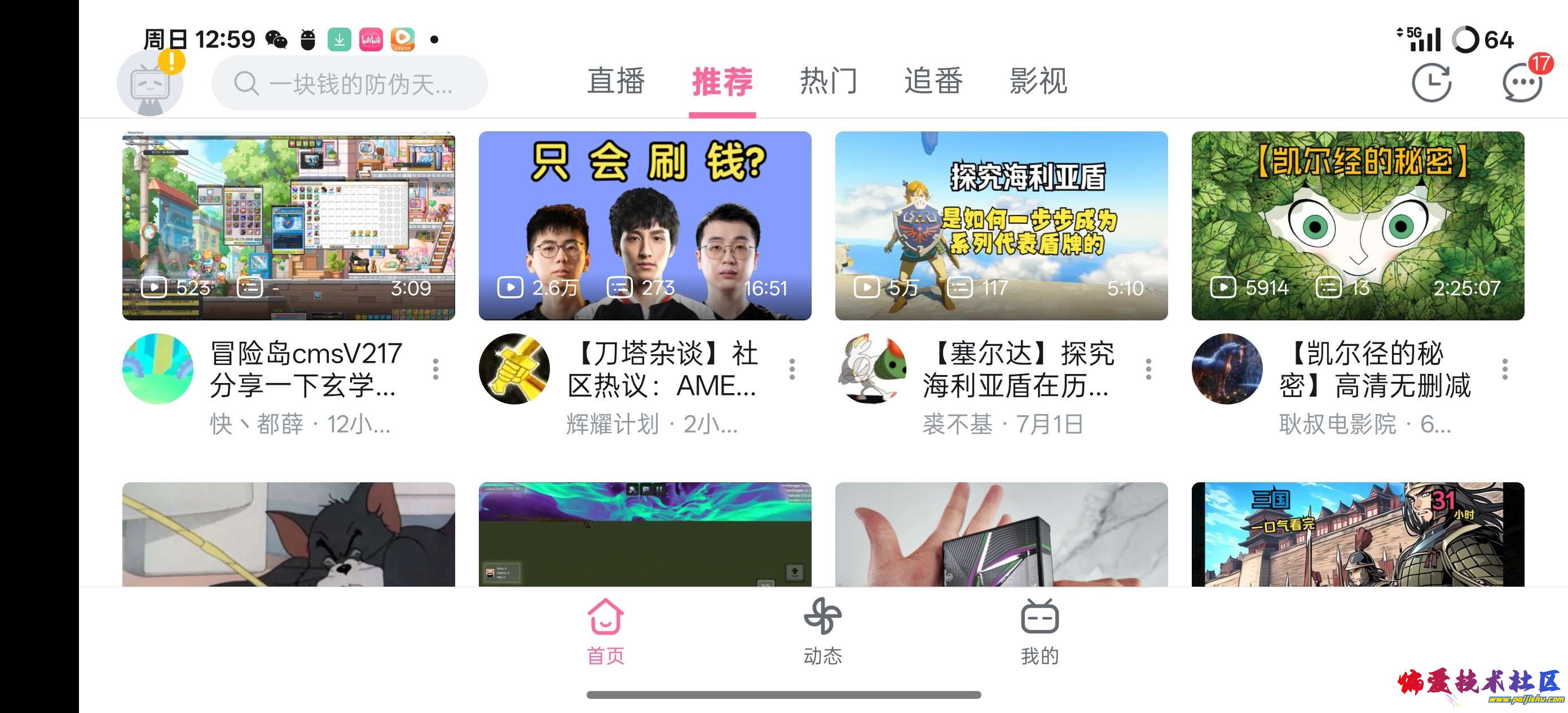The image size is (1568, 713).
Task: Open the 追番 tab
Action: click(933, 81)
